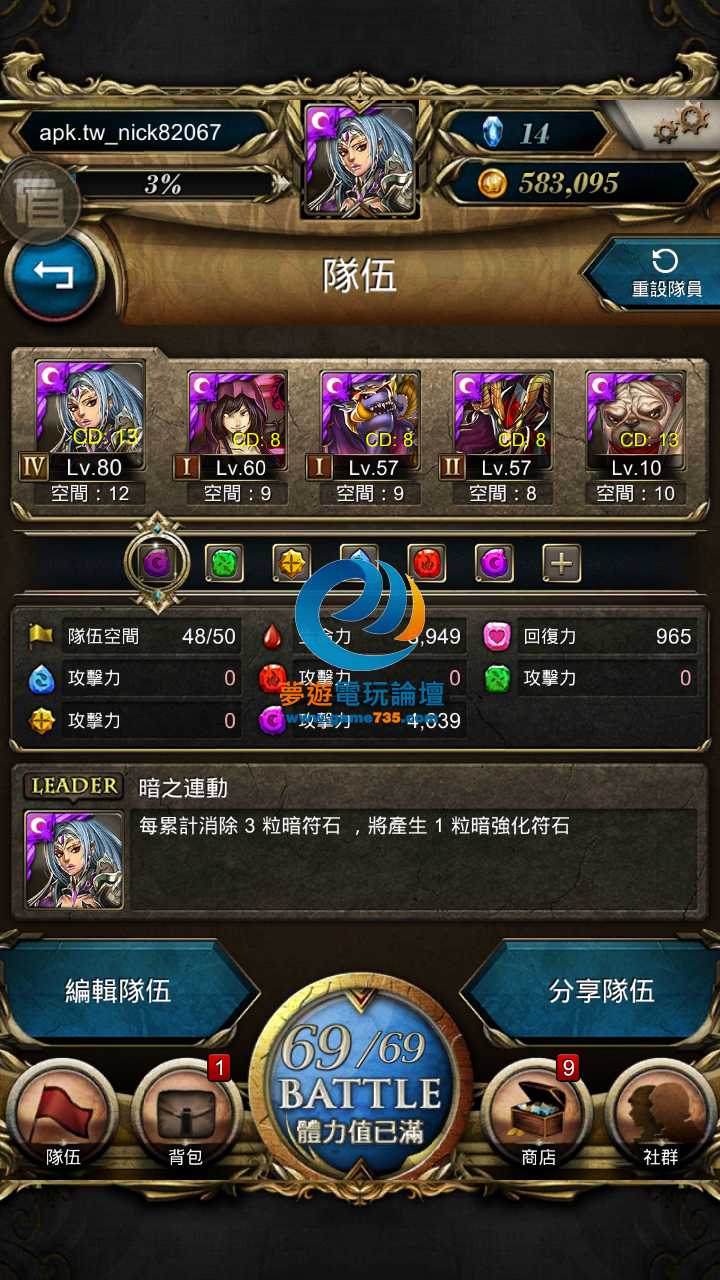Share the team via 分享隊伍
The image size is (720, 1280).
click(601, 991)
